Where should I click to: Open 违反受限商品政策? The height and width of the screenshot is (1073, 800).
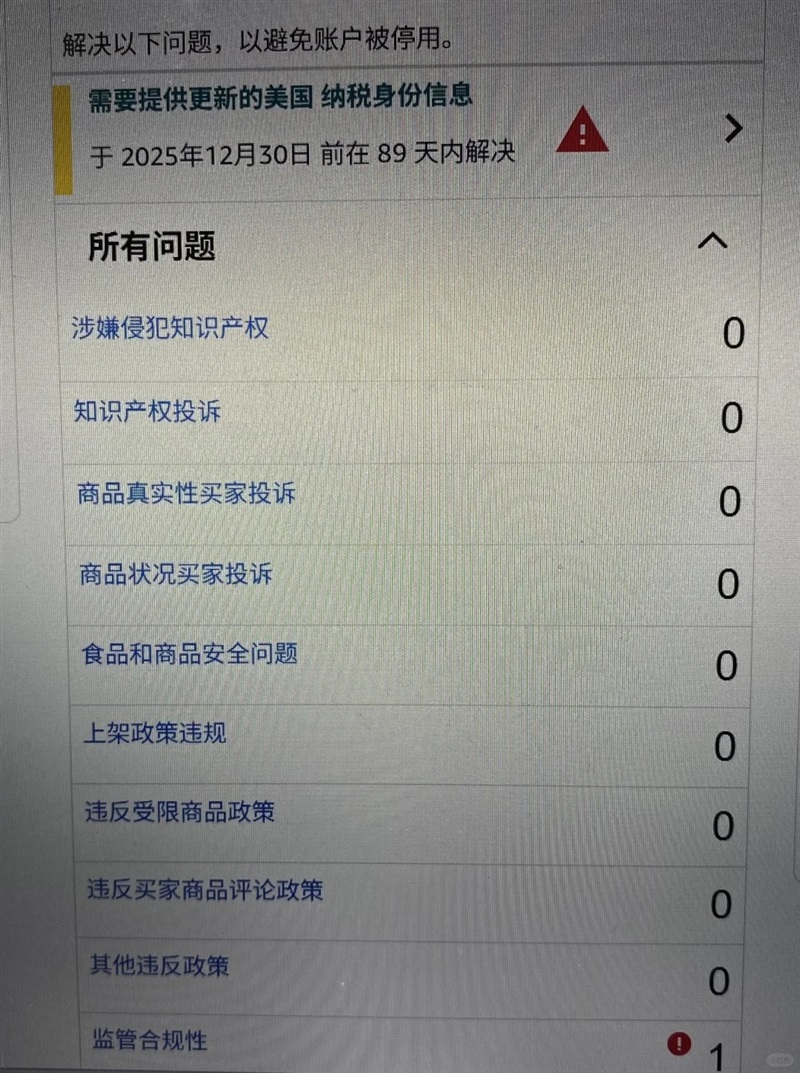[179, 811]
